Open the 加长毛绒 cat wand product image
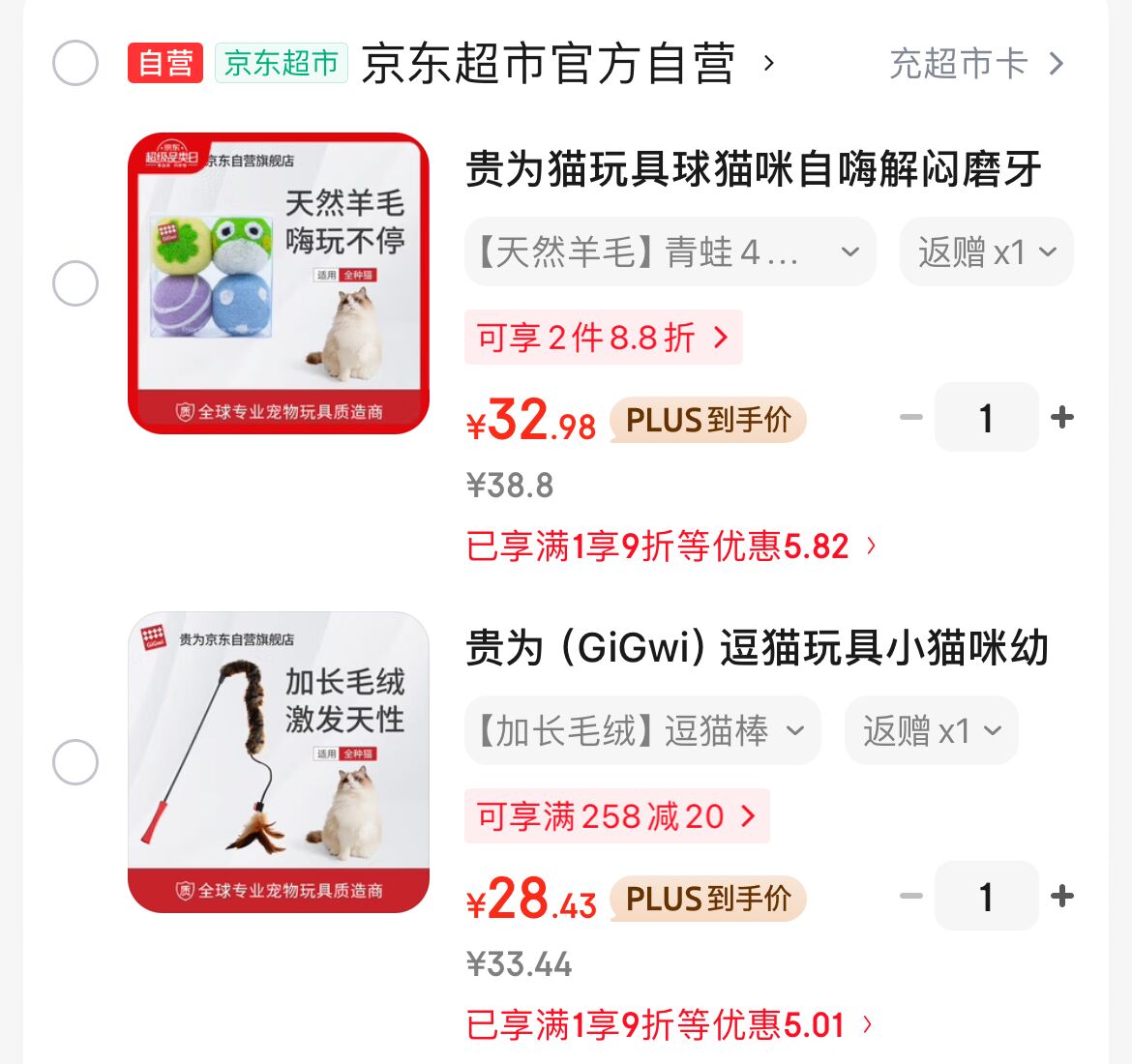 pos(279,762)
